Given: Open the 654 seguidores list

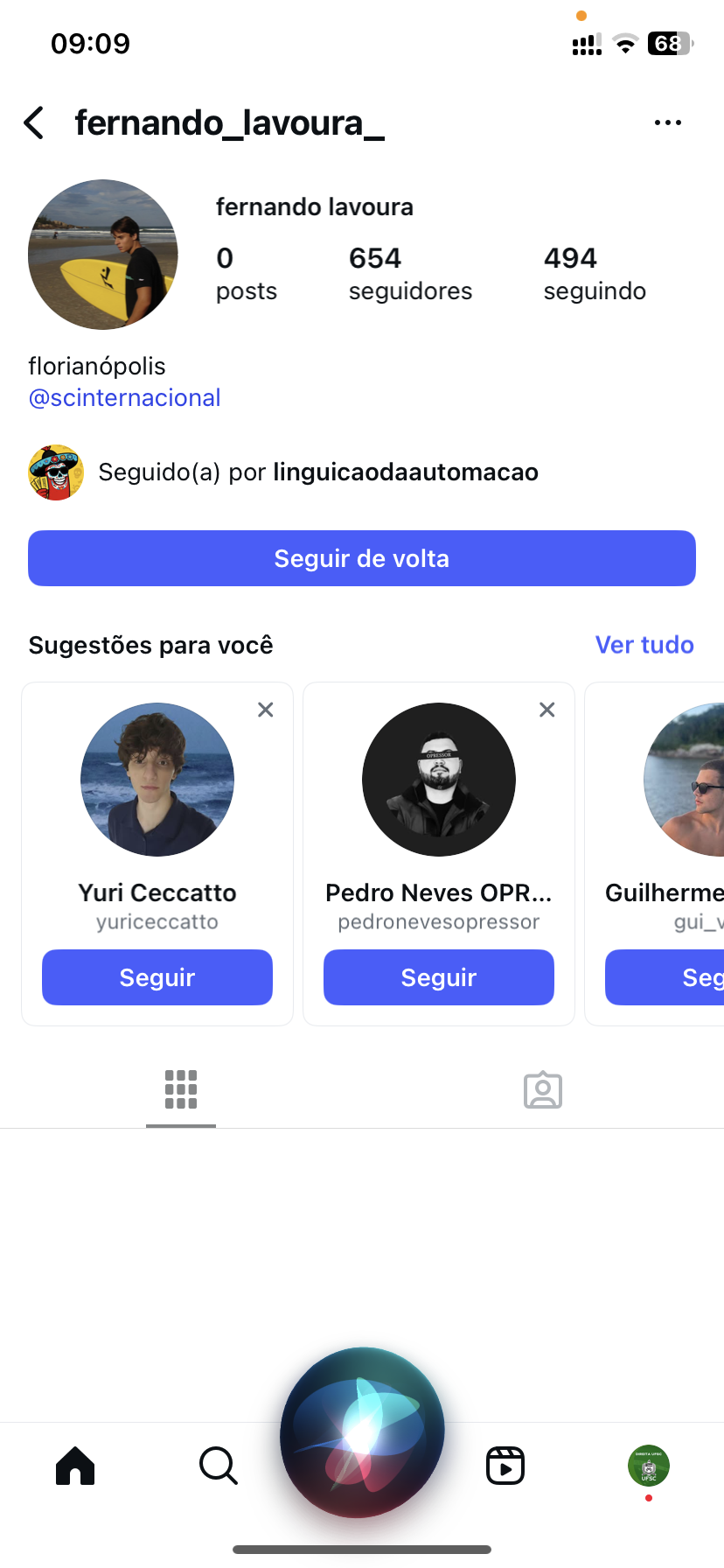Looking at the screenshot, I should (410, 273).
